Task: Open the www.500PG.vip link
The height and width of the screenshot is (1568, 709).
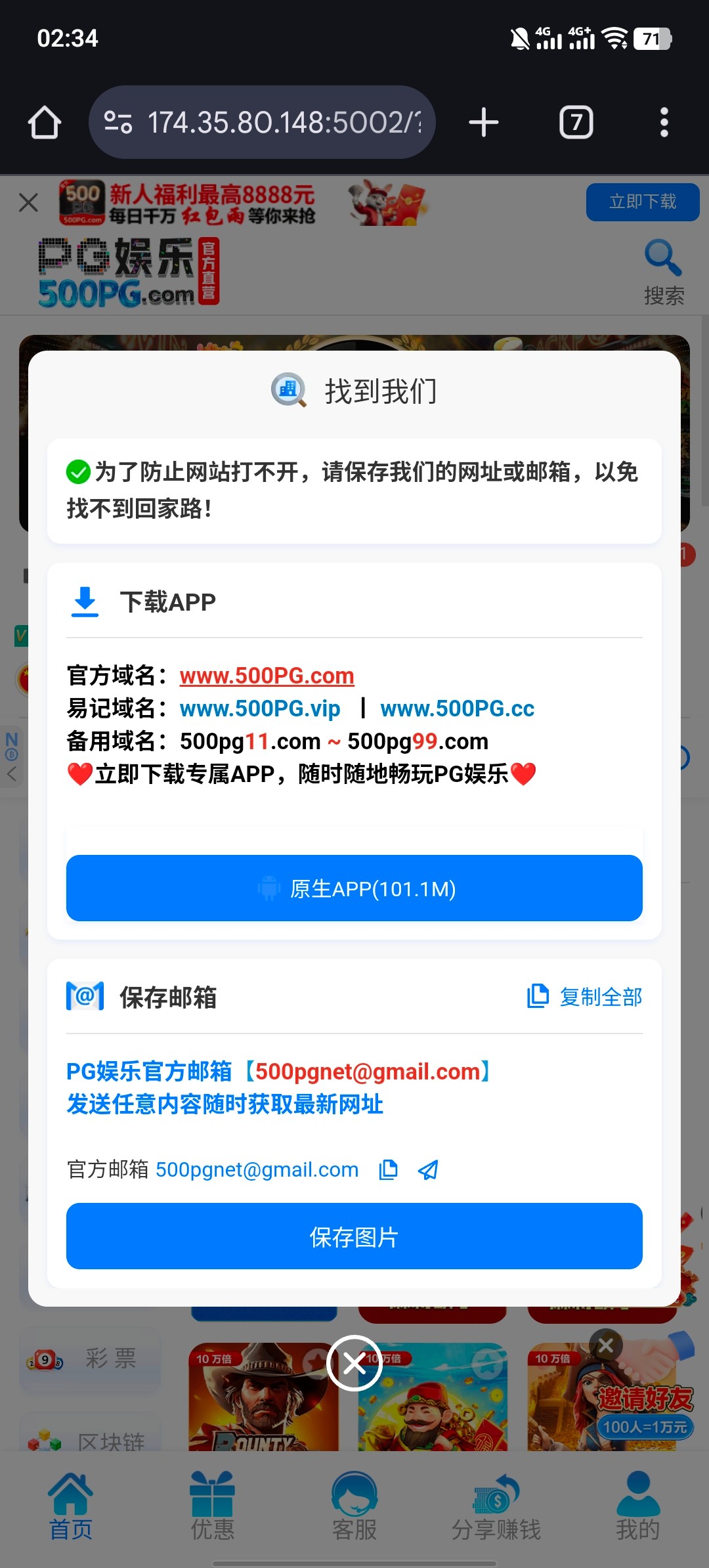Action: pyautogui.click(x=260, y=708)
